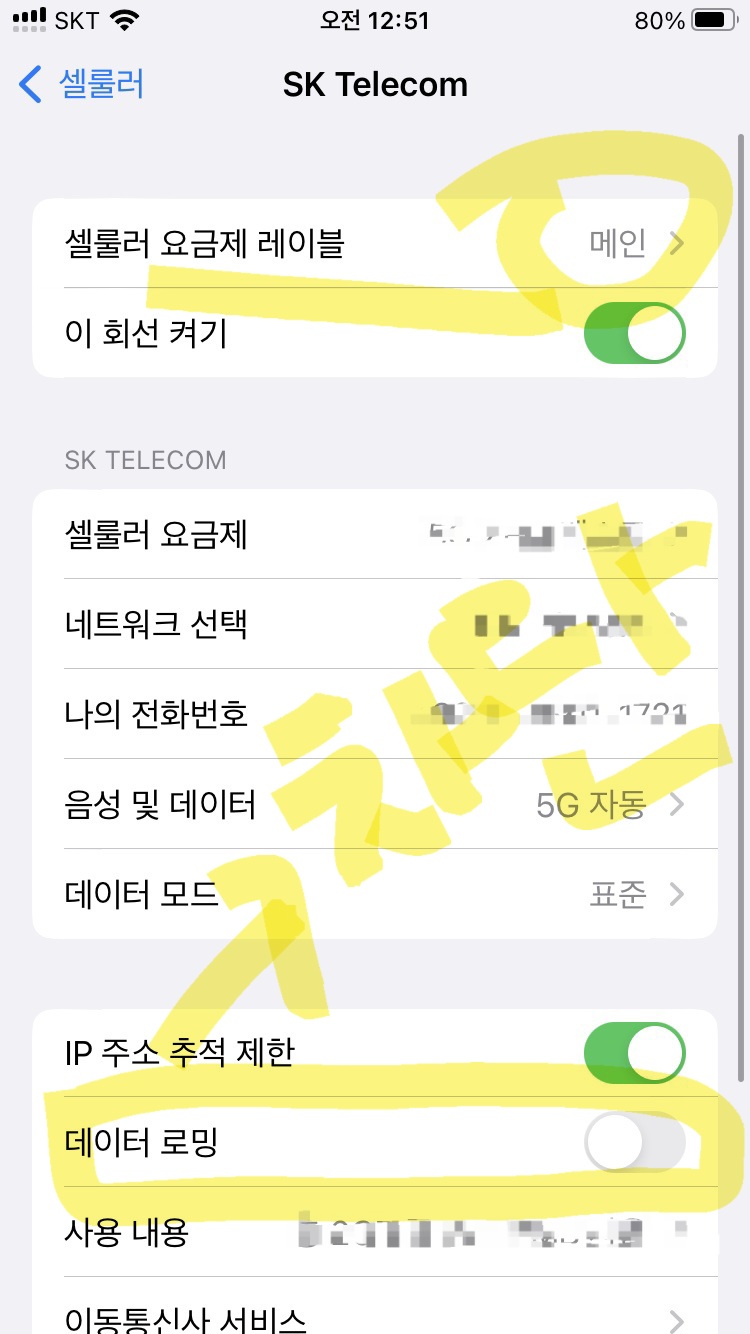Image resolution: width=750 pixels, height=1334 pixels.
Task: Open 네트워크 선택 row
Action: (x=375, y=624)
